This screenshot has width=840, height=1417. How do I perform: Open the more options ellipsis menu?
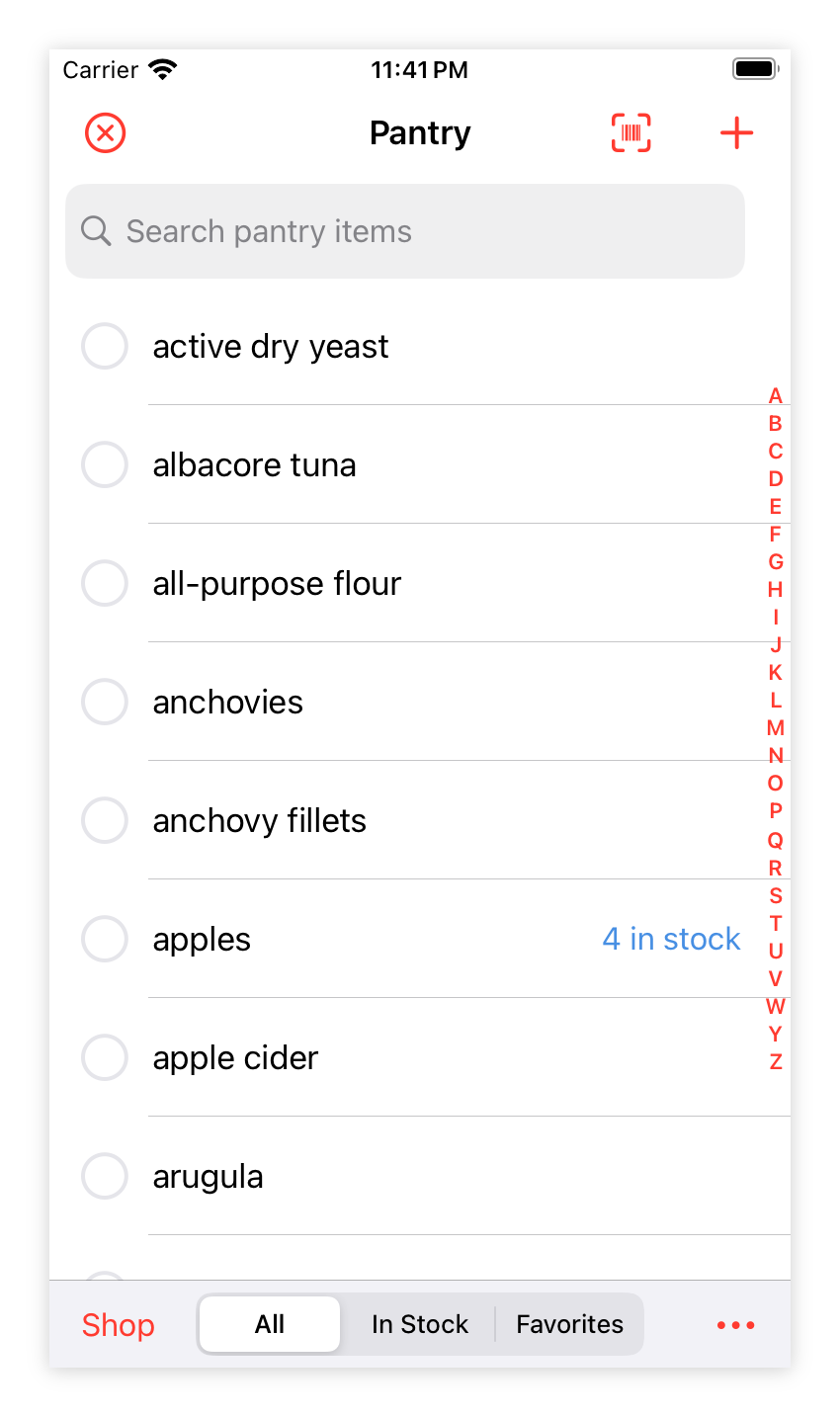coord(736,1325)
